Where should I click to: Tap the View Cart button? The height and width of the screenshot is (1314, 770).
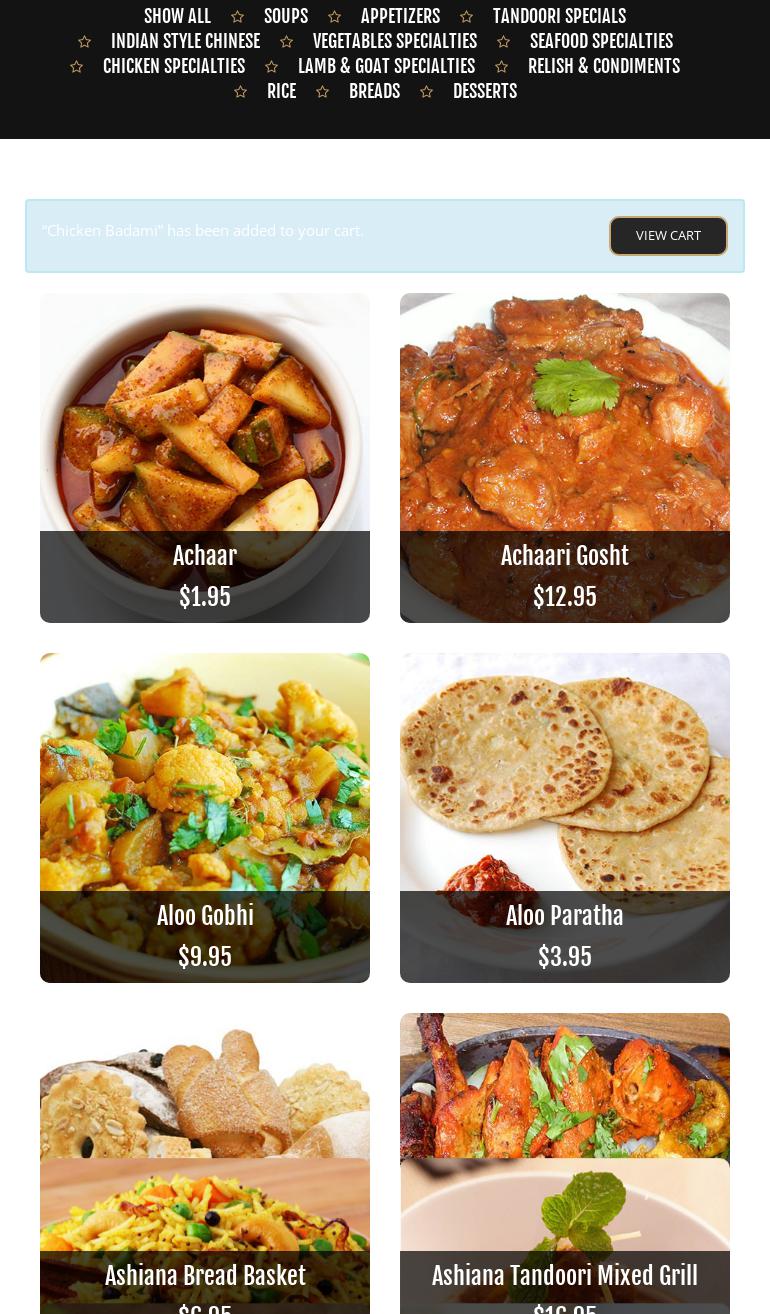(x=668, y=236)
